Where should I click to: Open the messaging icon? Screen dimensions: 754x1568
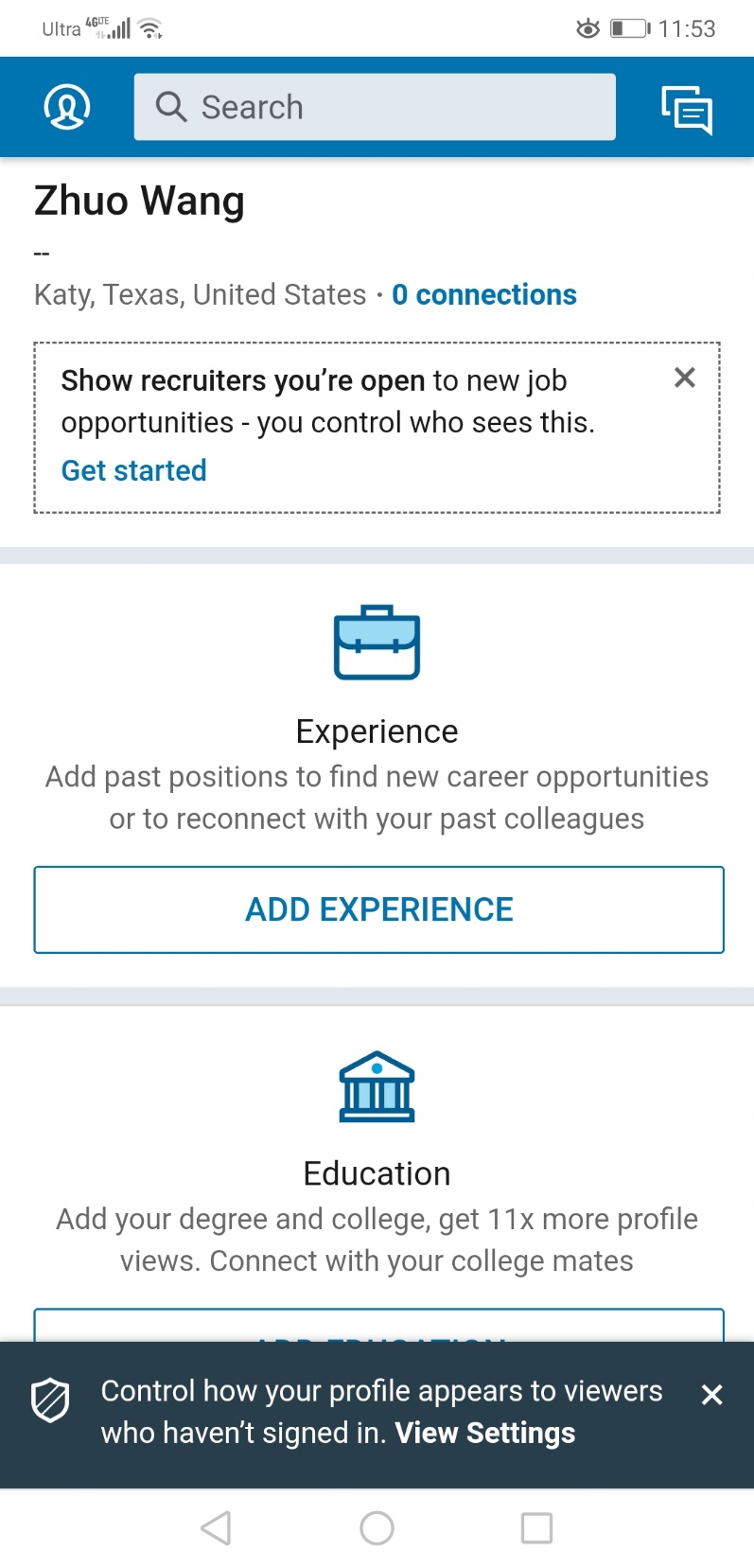pos(686,109)
